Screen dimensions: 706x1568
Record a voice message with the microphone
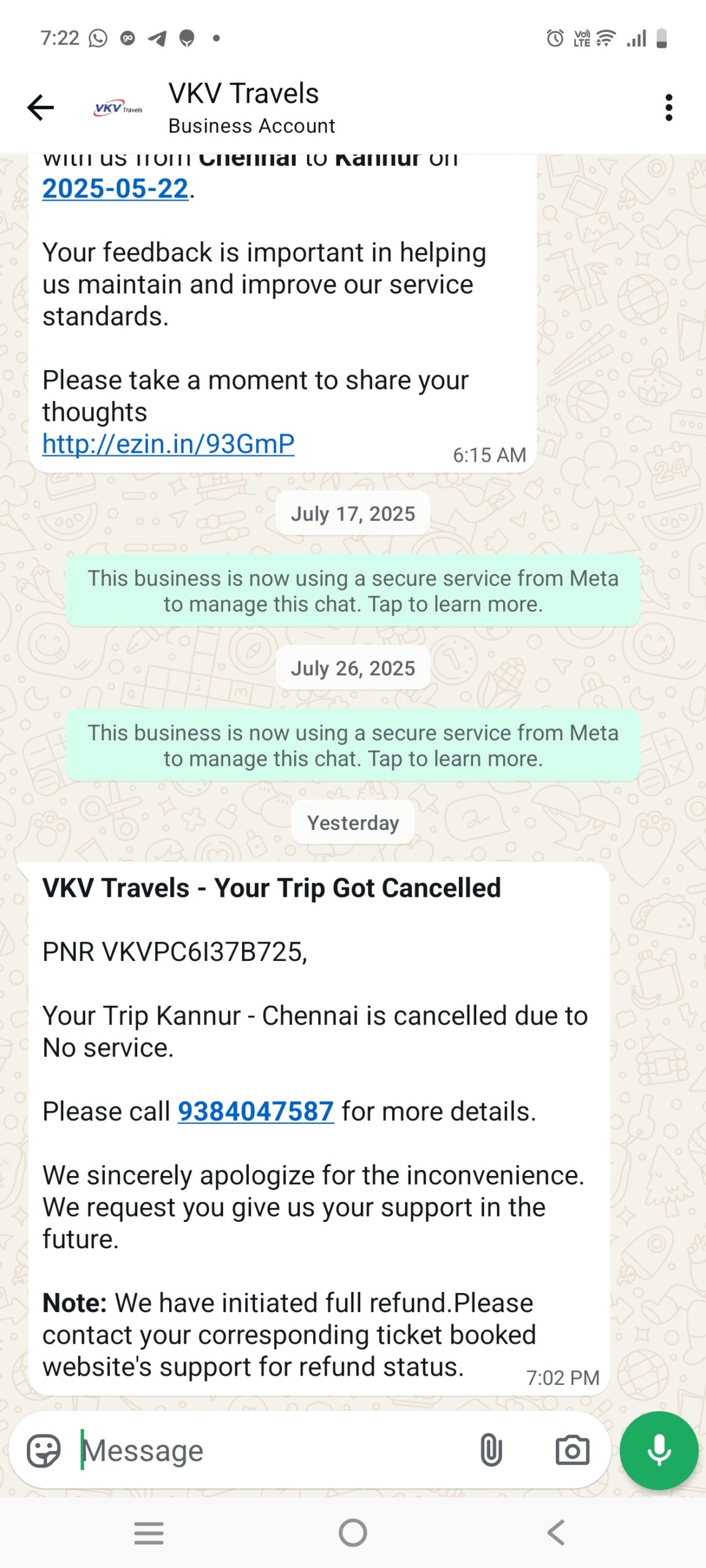659,1450
